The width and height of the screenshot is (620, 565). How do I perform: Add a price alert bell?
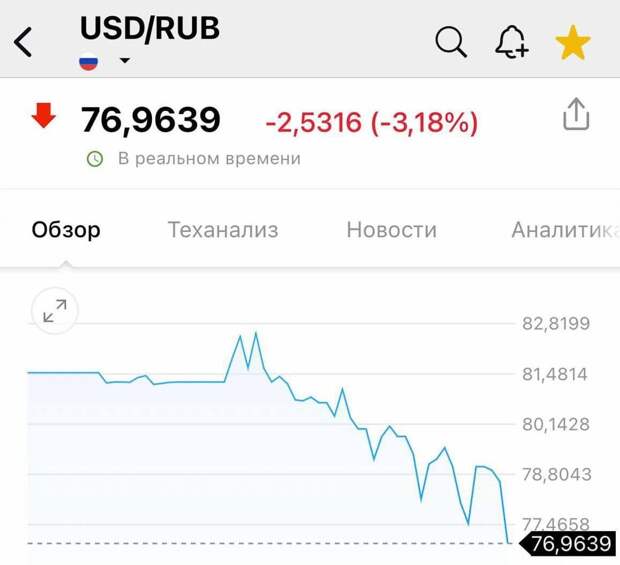click(511, 42)
